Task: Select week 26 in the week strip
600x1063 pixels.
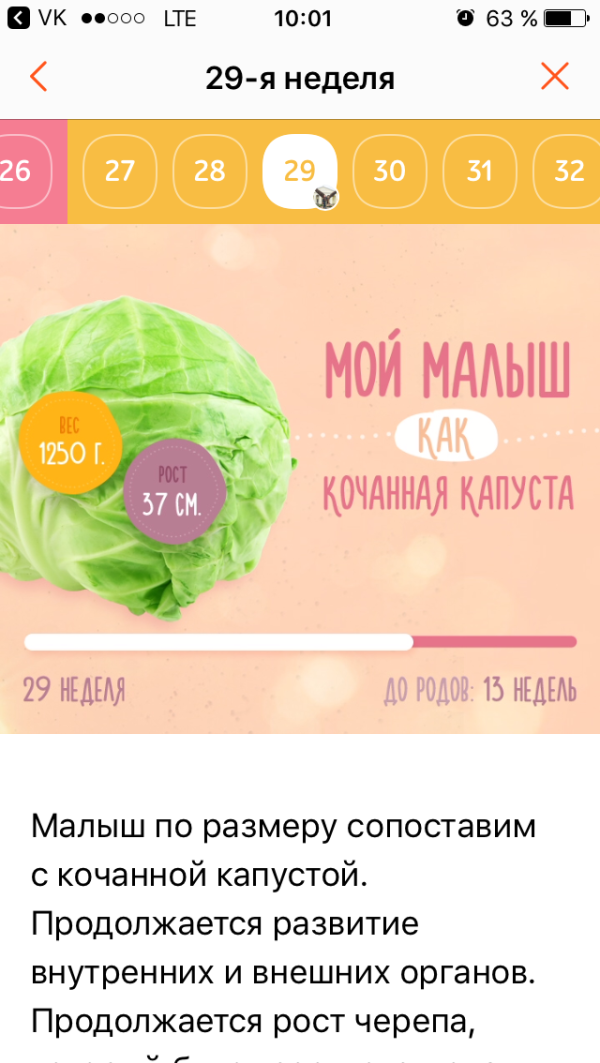Action: [18, 171]
